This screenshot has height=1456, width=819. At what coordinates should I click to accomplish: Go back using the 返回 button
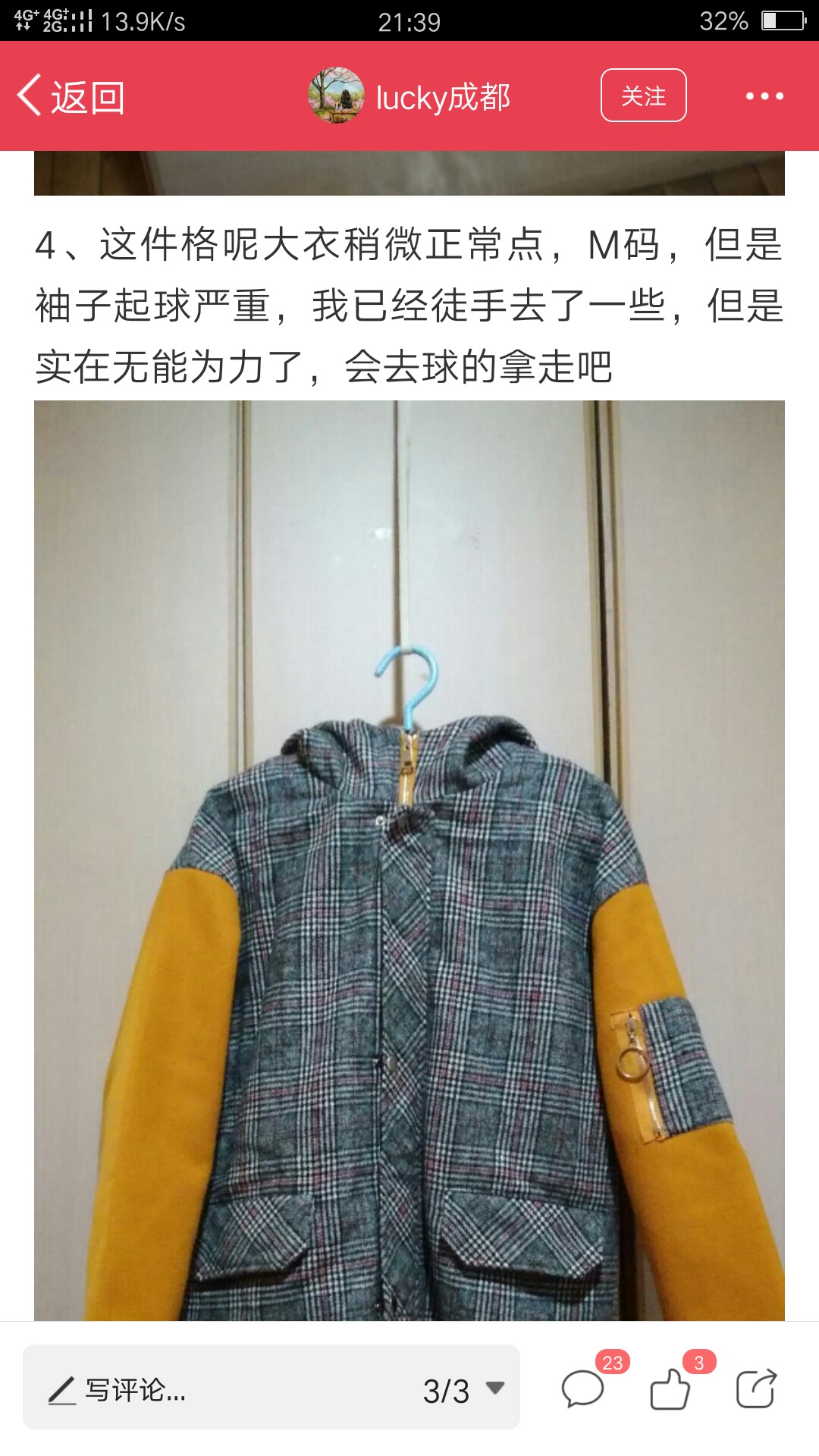(71, 96)
